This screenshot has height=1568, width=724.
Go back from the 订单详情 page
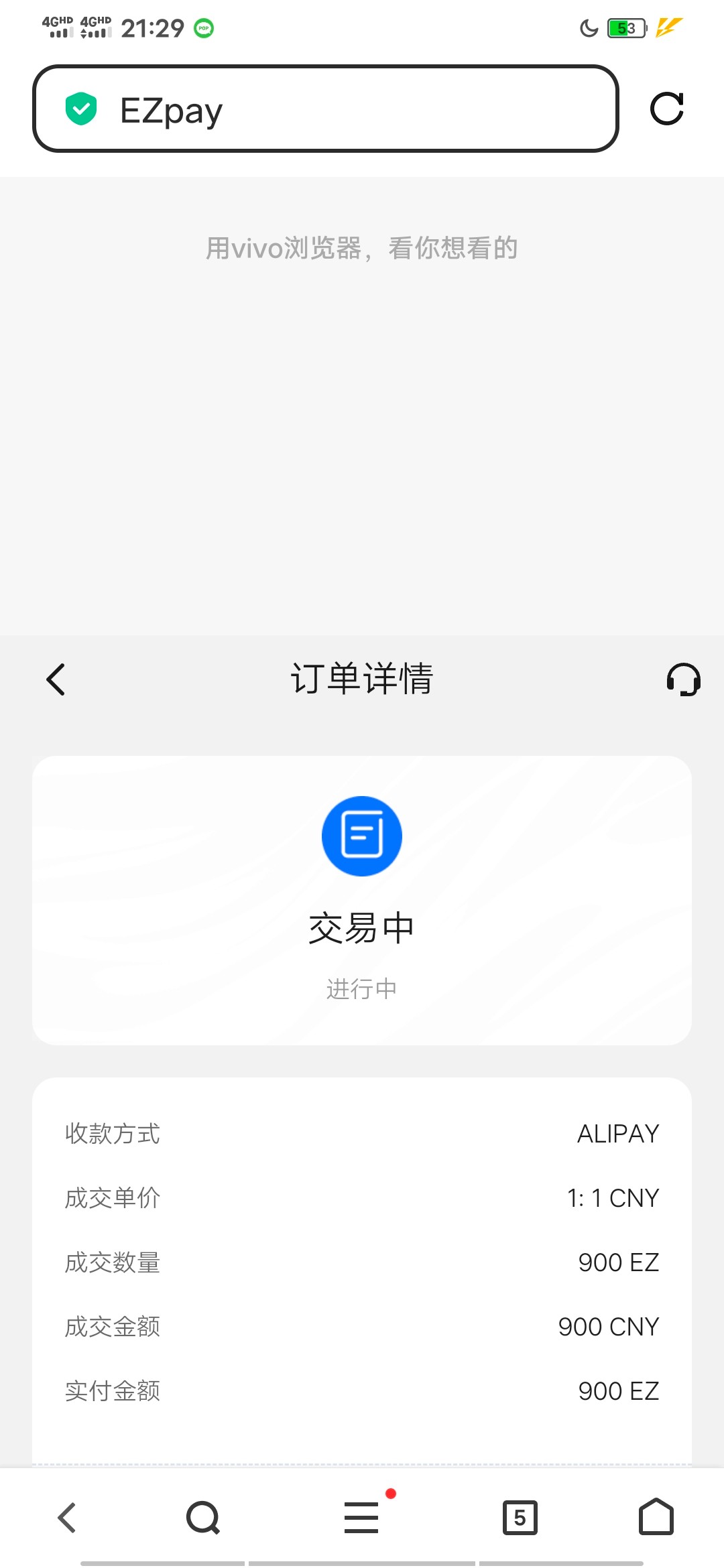pyautogui.click(x=56, y=679)
